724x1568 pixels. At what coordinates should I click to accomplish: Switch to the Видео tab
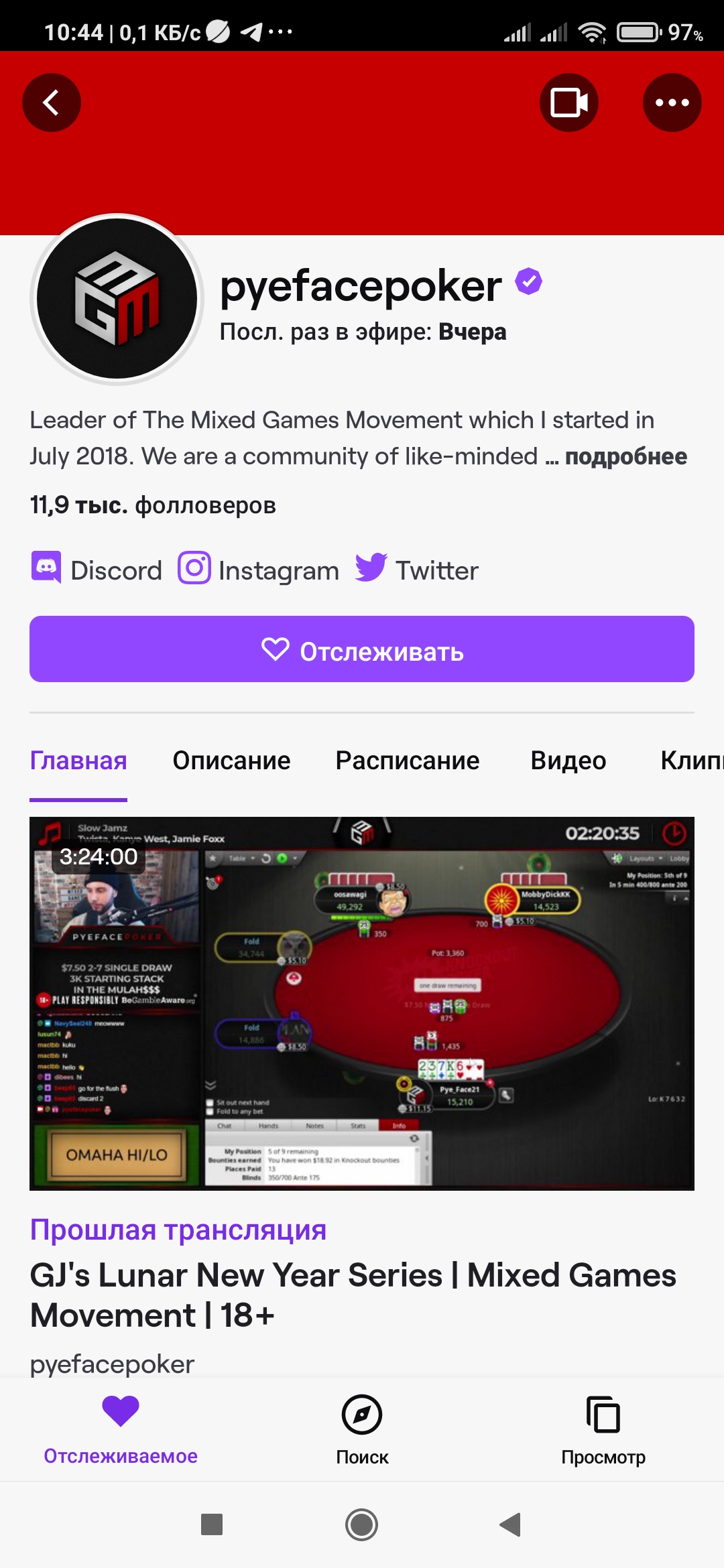(568, 761)
